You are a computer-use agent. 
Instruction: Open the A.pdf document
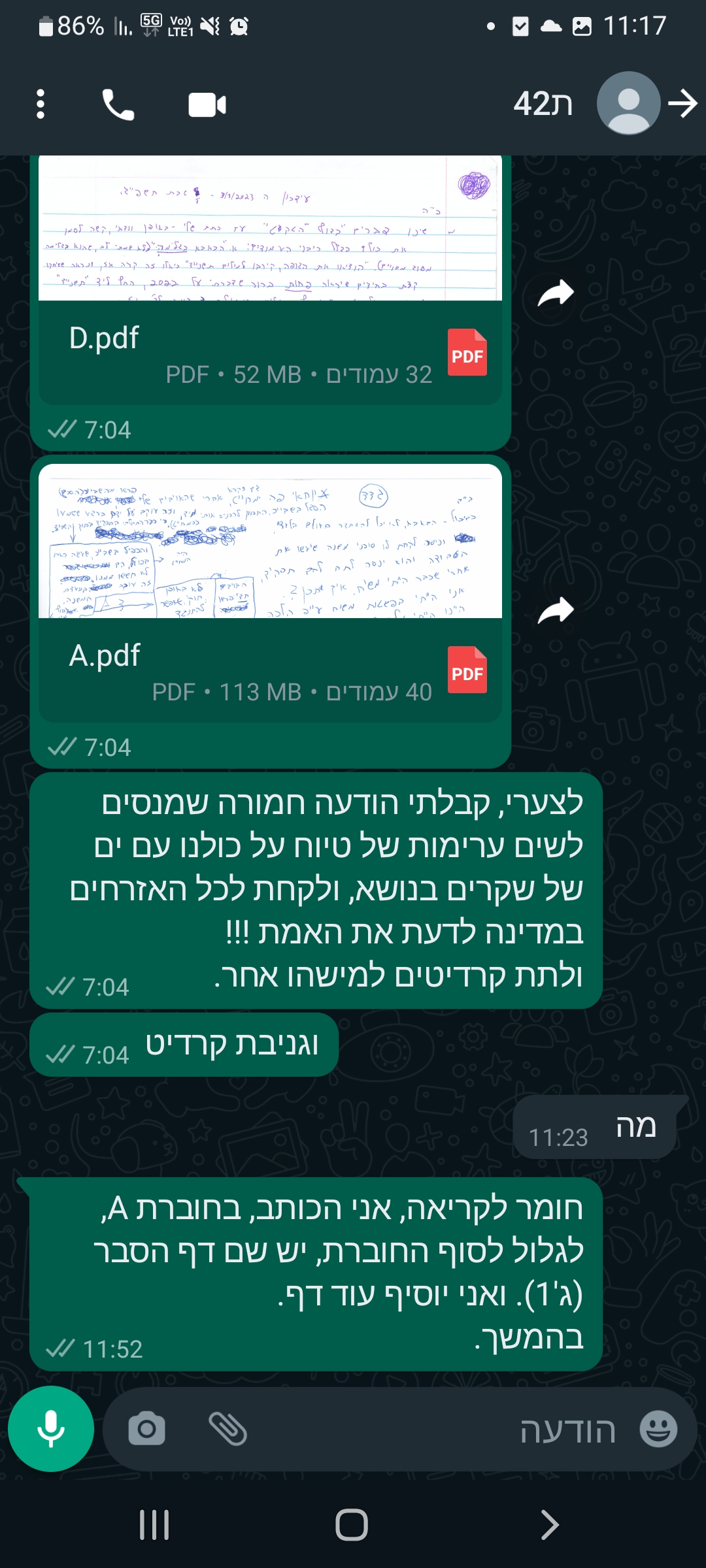270,593
